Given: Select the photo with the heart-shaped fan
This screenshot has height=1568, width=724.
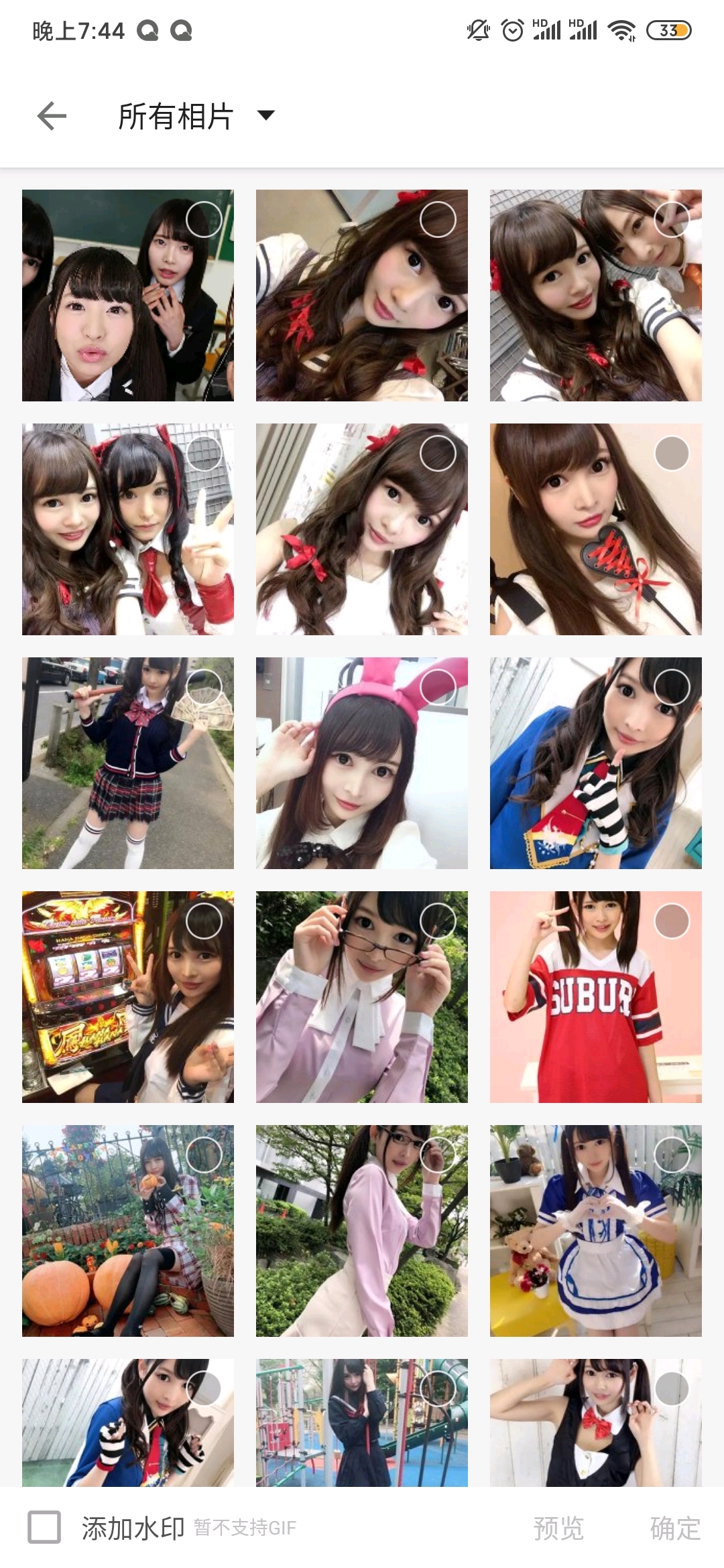Looking at the screenshot, I should [672, 454].
